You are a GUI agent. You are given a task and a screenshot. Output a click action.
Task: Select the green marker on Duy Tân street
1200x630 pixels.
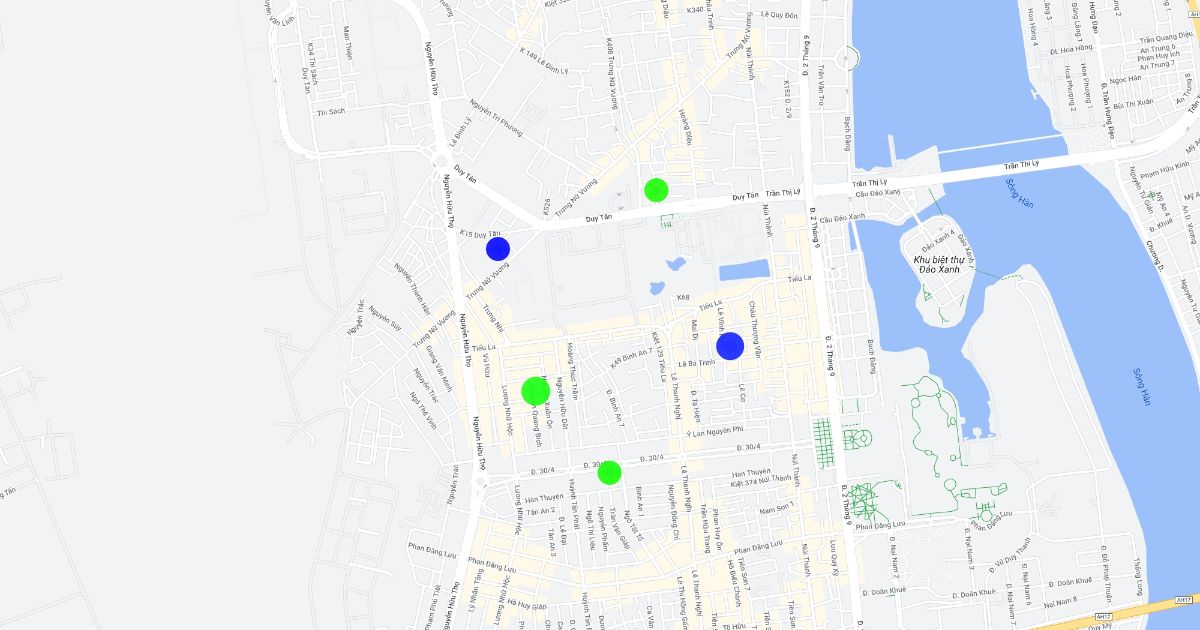pos(656,189)
